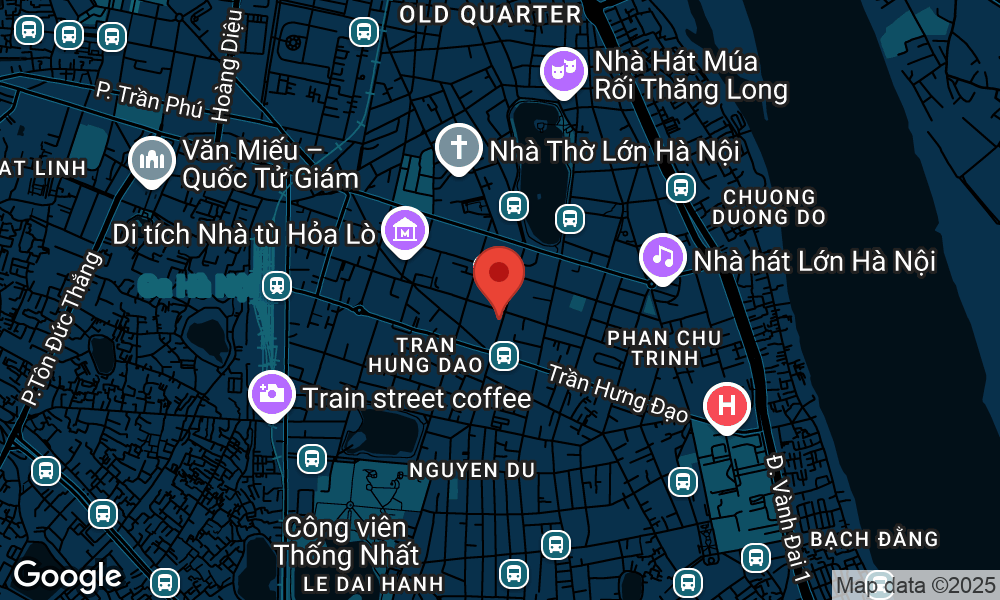Select Nhà Hát Múa Rối Thăng Long marker
The width and height of the screenshot is (1000, 600).
[562, 71]
